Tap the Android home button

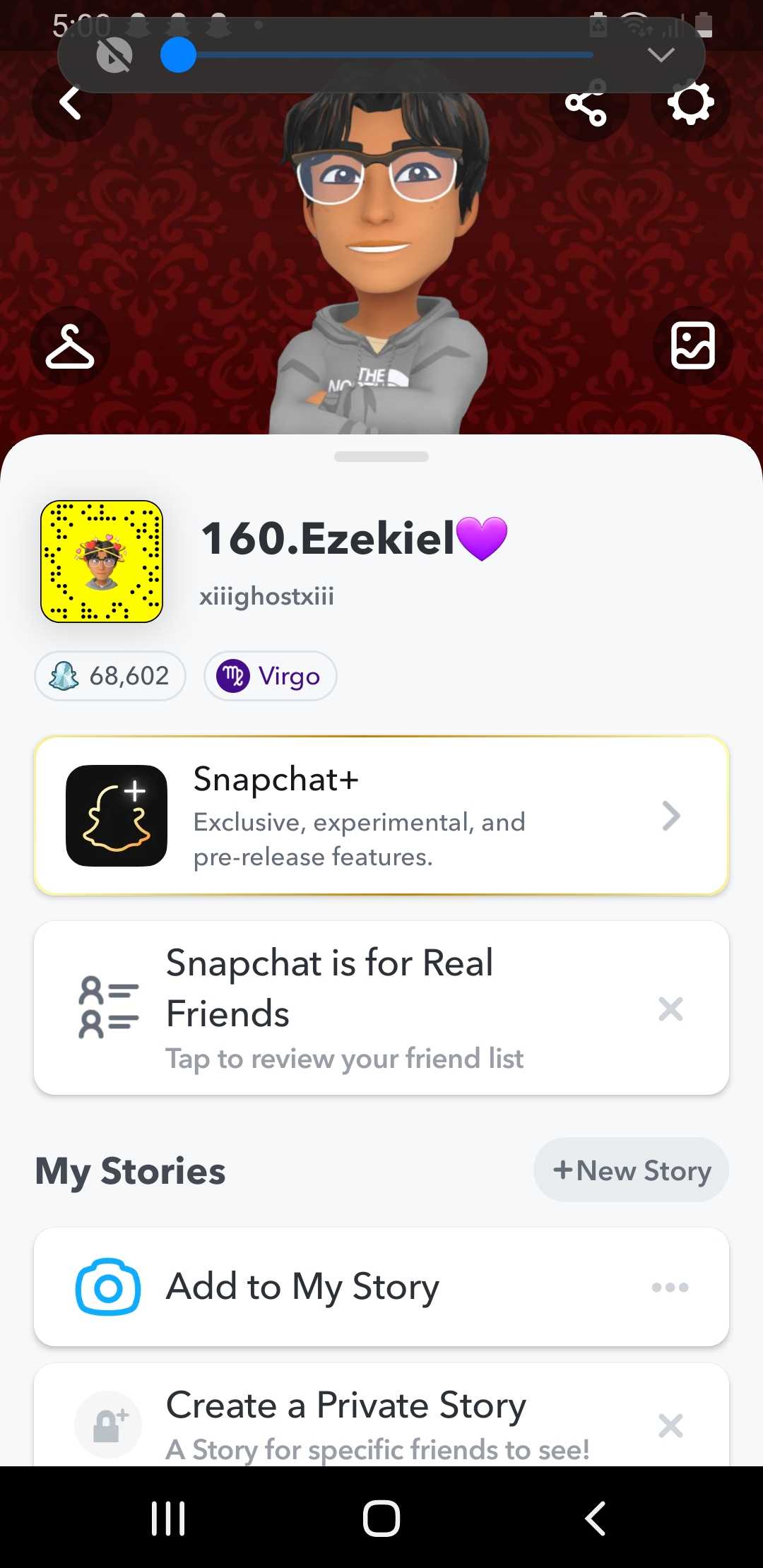pyautogui.click(x=381, y=1518)
